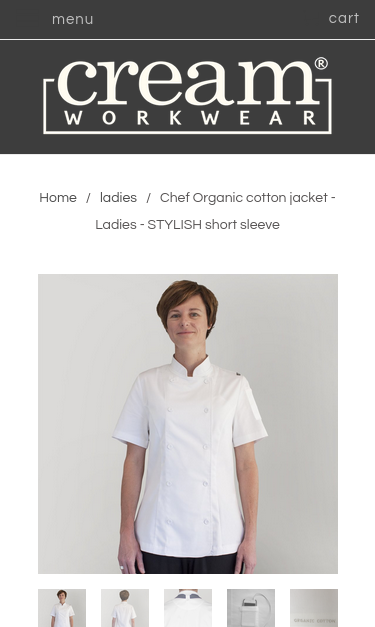Screen dimensions: 375x627
Task: View the pocket detail thumbnail
Action: (251, 608)
